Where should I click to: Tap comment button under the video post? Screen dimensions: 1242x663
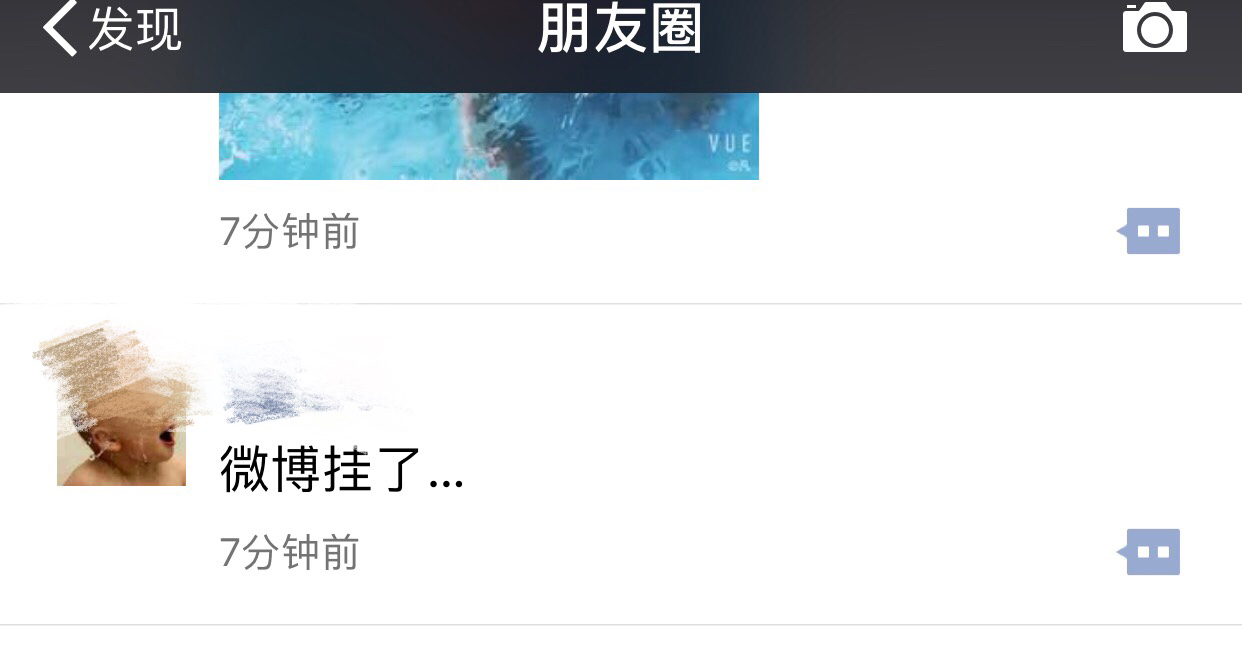1151,231
